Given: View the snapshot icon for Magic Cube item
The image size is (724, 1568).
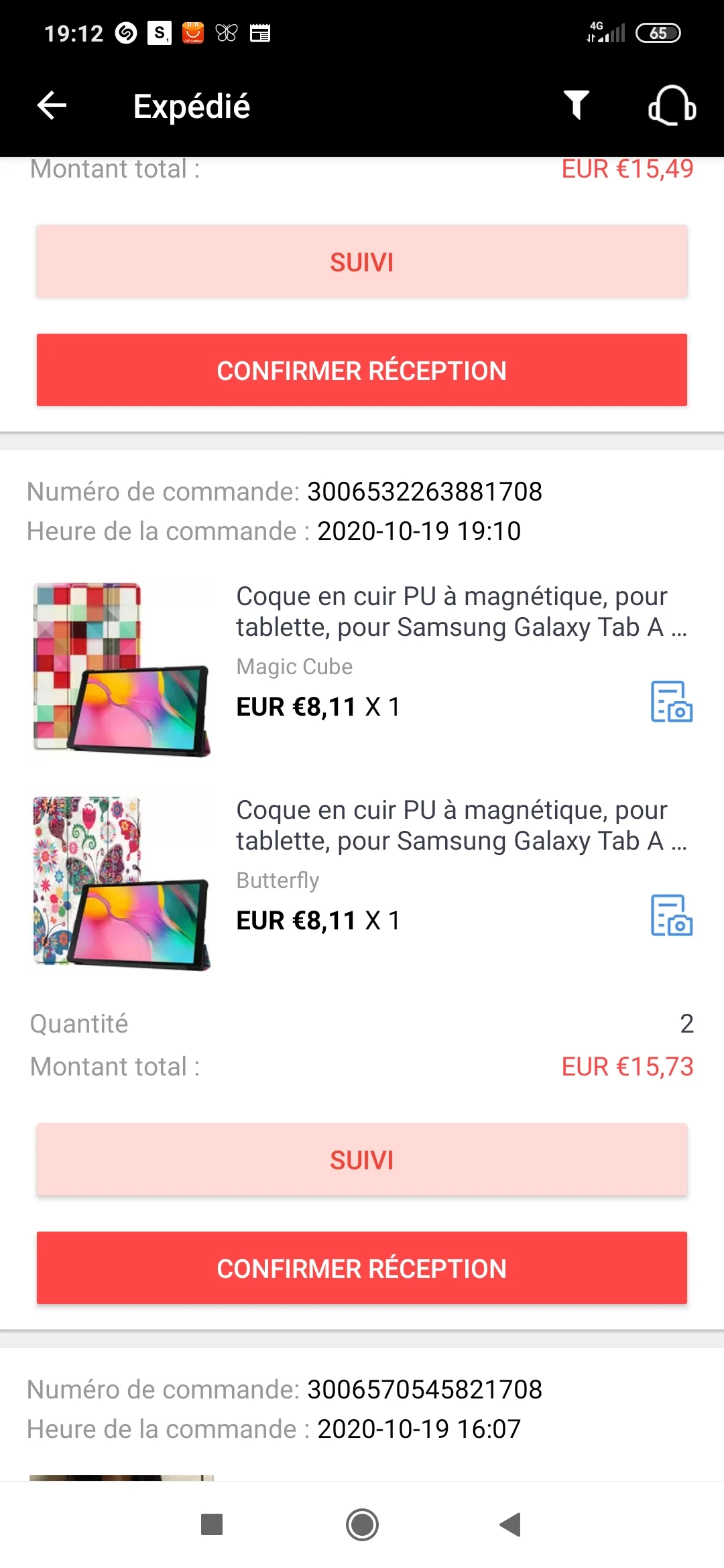Looking at the screenshot, I should (672, 702).
